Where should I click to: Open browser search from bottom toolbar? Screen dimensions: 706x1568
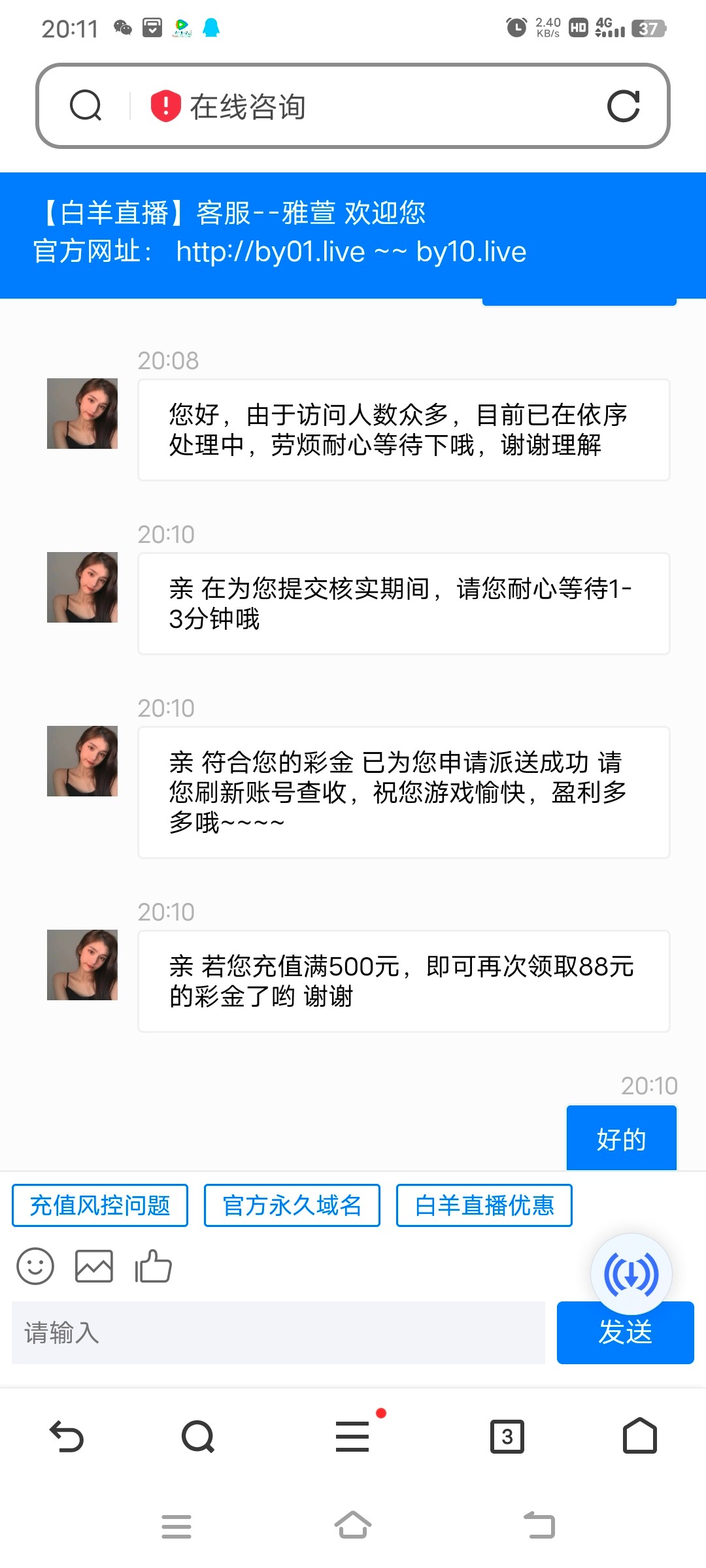[198, 1437]
